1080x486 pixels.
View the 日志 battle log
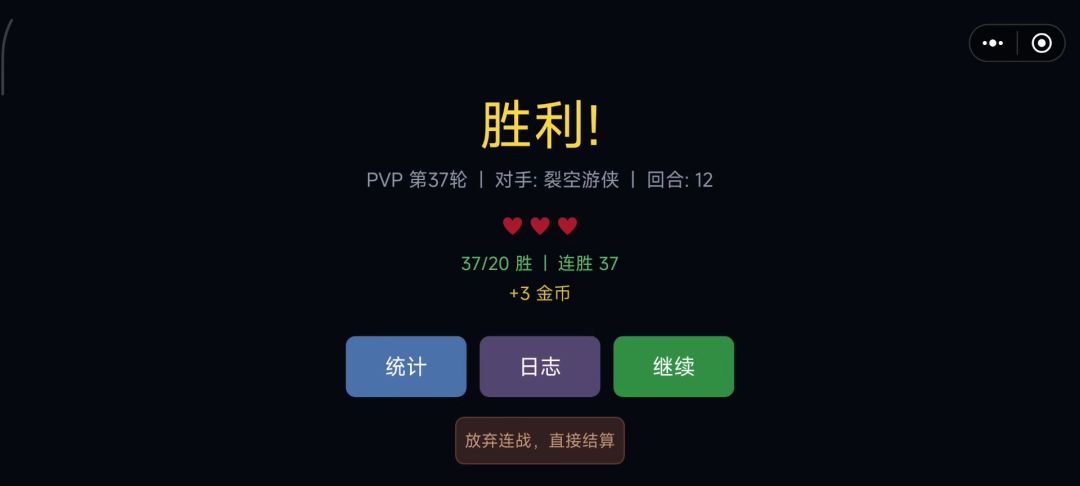tap(540, 367)
